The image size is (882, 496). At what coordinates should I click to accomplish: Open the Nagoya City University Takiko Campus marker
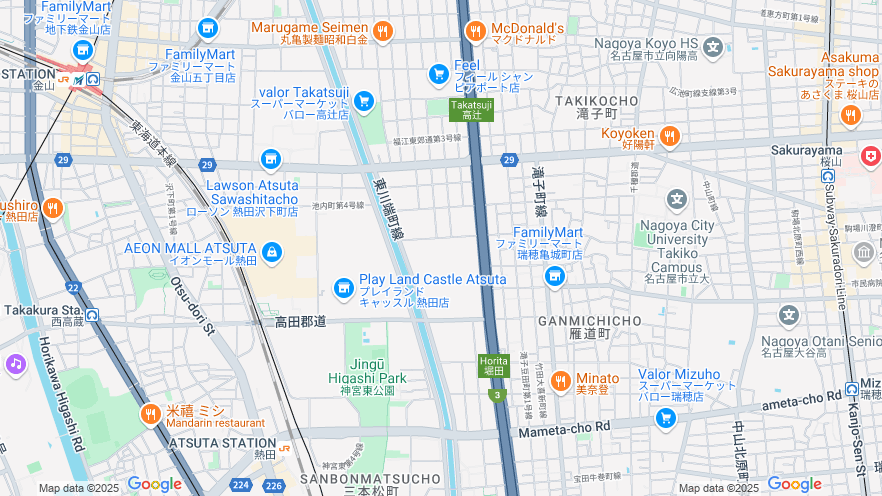[x=677, y=200]
